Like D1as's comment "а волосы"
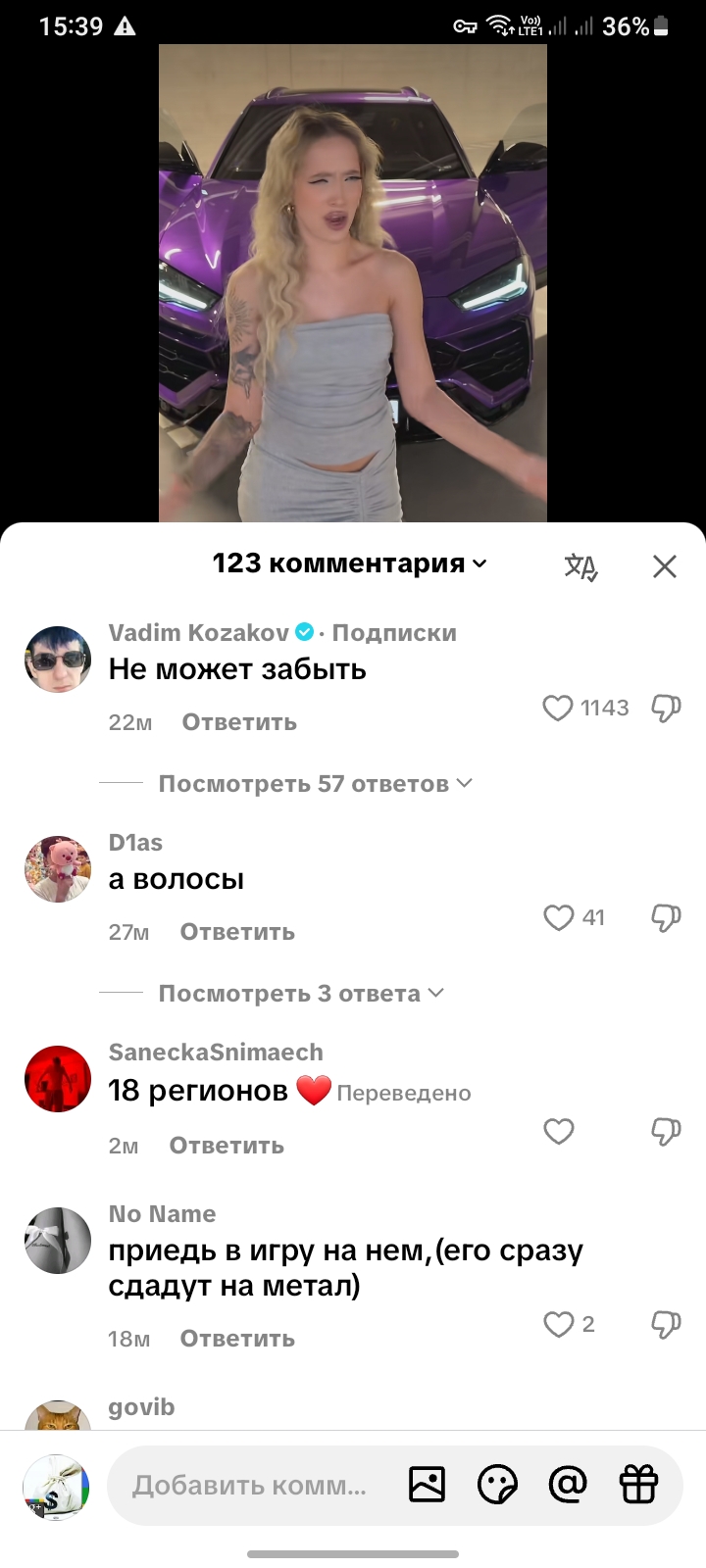 click(x=558, y=917)
